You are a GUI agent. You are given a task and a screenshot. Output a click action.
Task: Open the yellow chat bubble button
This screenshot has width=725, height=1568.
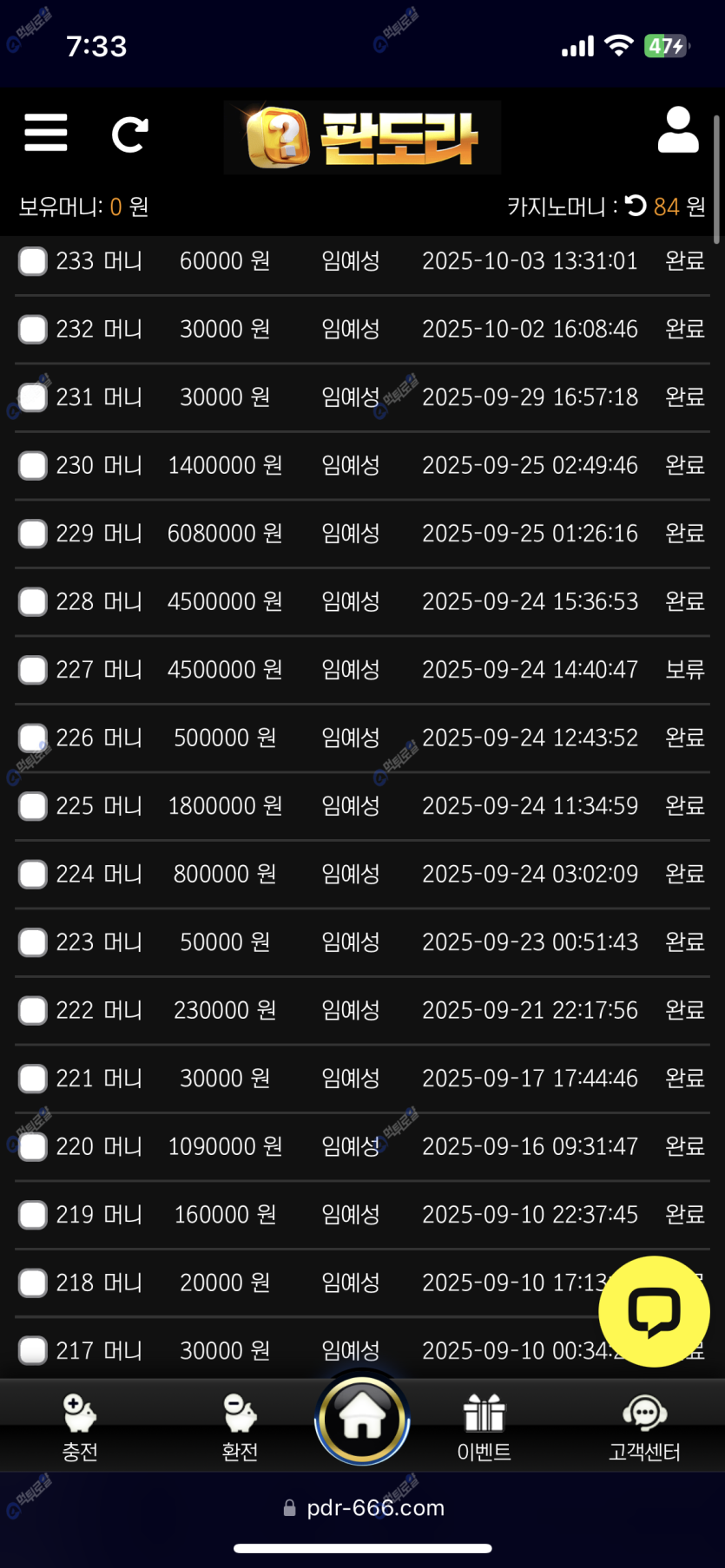click(654, 1311)
